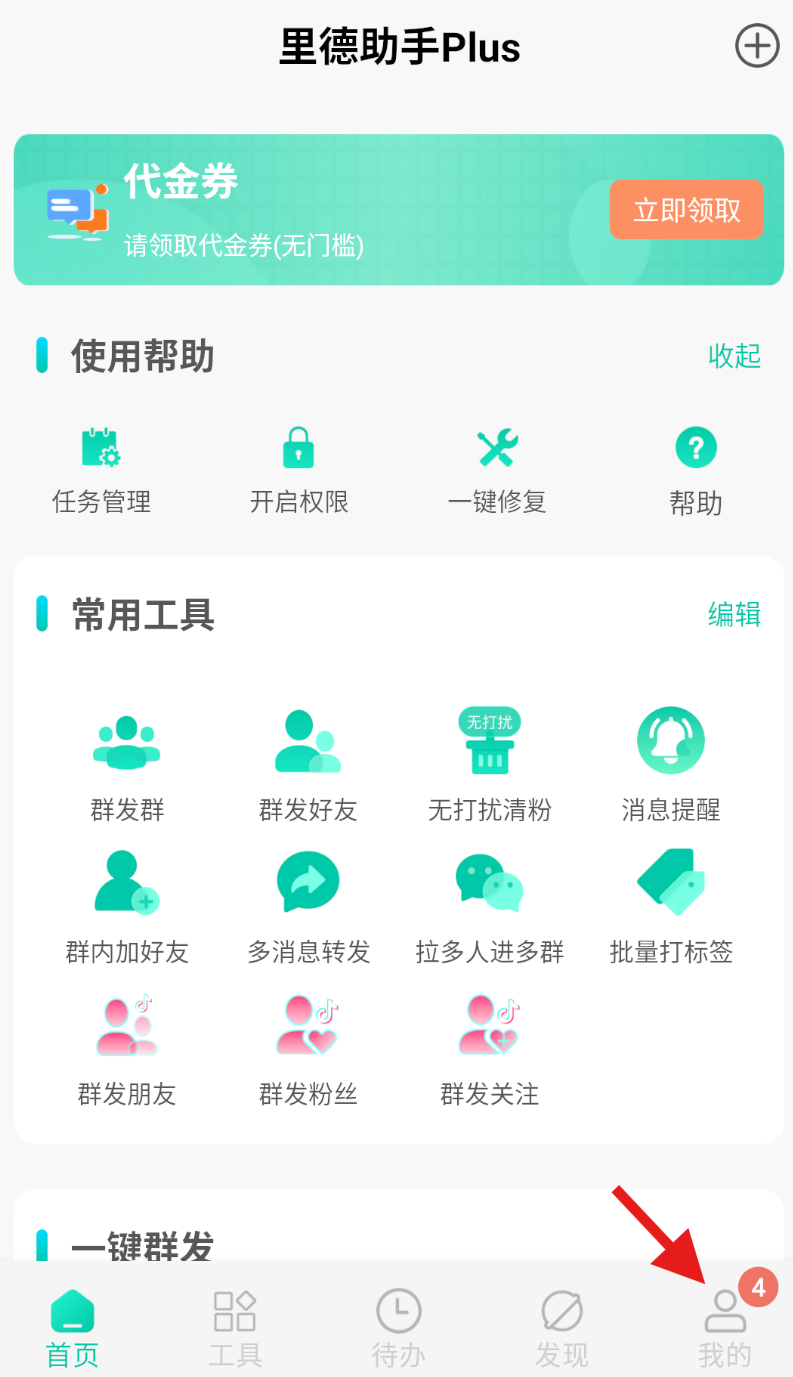Open 任务管理
This screenshot has width=793, height=1377.
coord(101,470)
